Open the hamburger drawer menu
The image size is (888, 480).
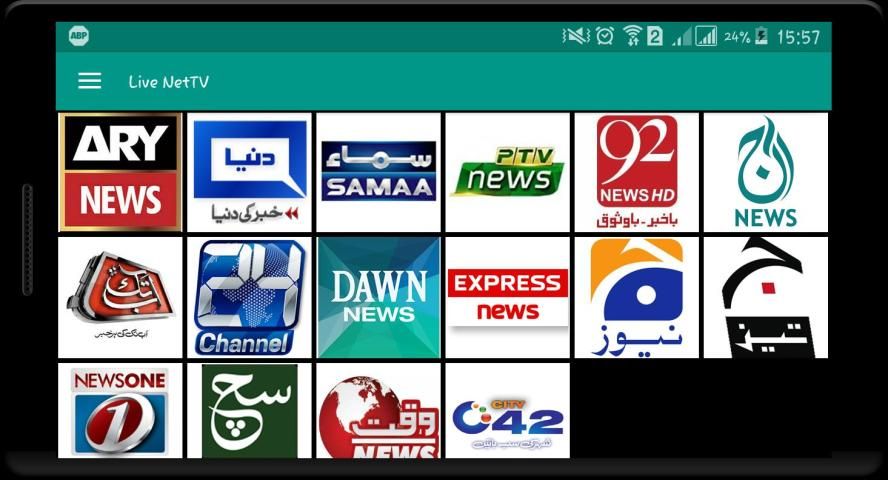(90, 82)
